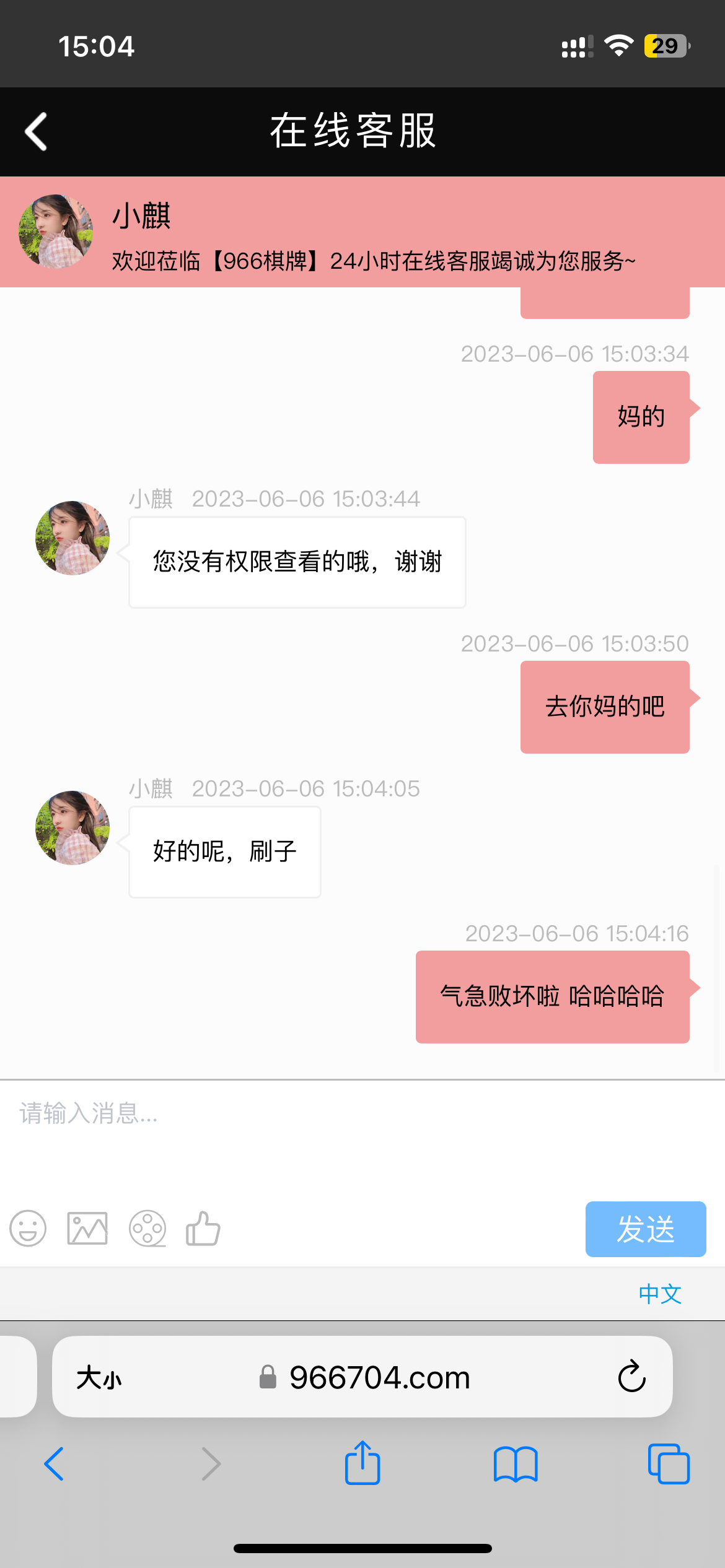The image size is (725, 1568).
Task: Open Safari bookmarks
Action: [x=516, y=1464]
